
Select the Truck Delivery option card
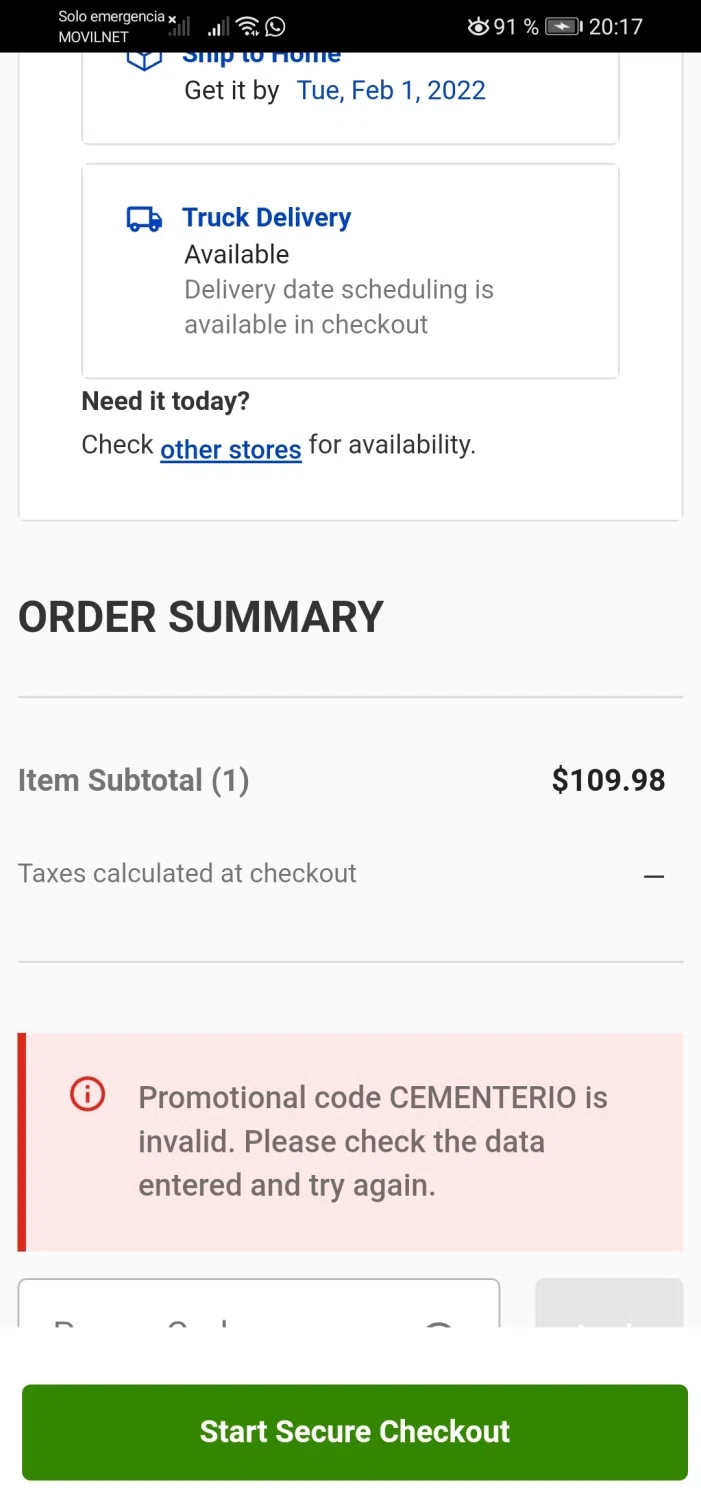[x=350, y=271]
